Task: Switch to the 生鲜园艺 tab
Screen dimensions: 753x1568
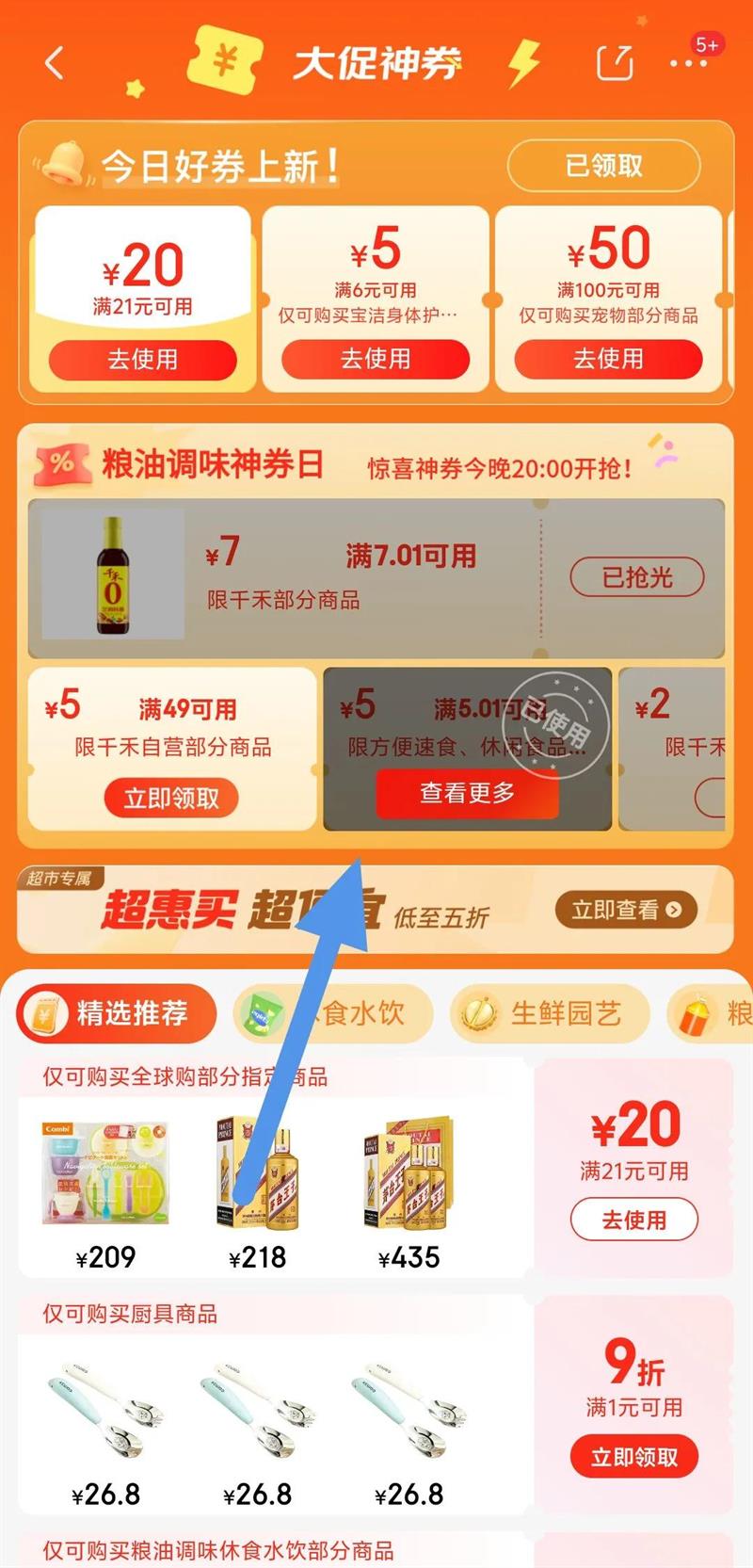Action: 550,1013
